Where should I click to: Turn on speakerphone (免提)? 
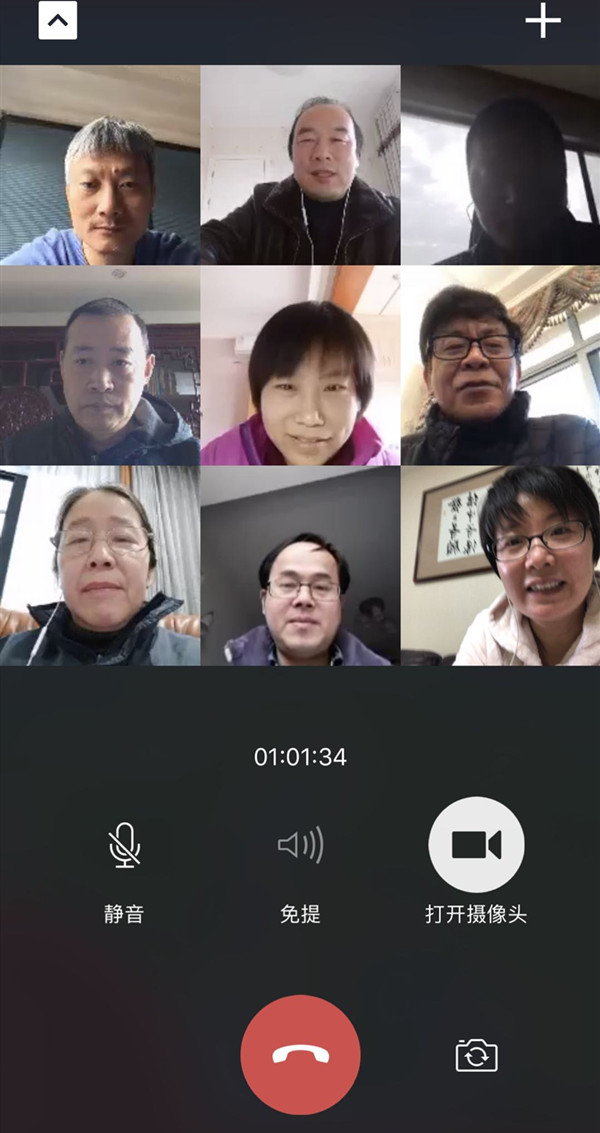300,846
